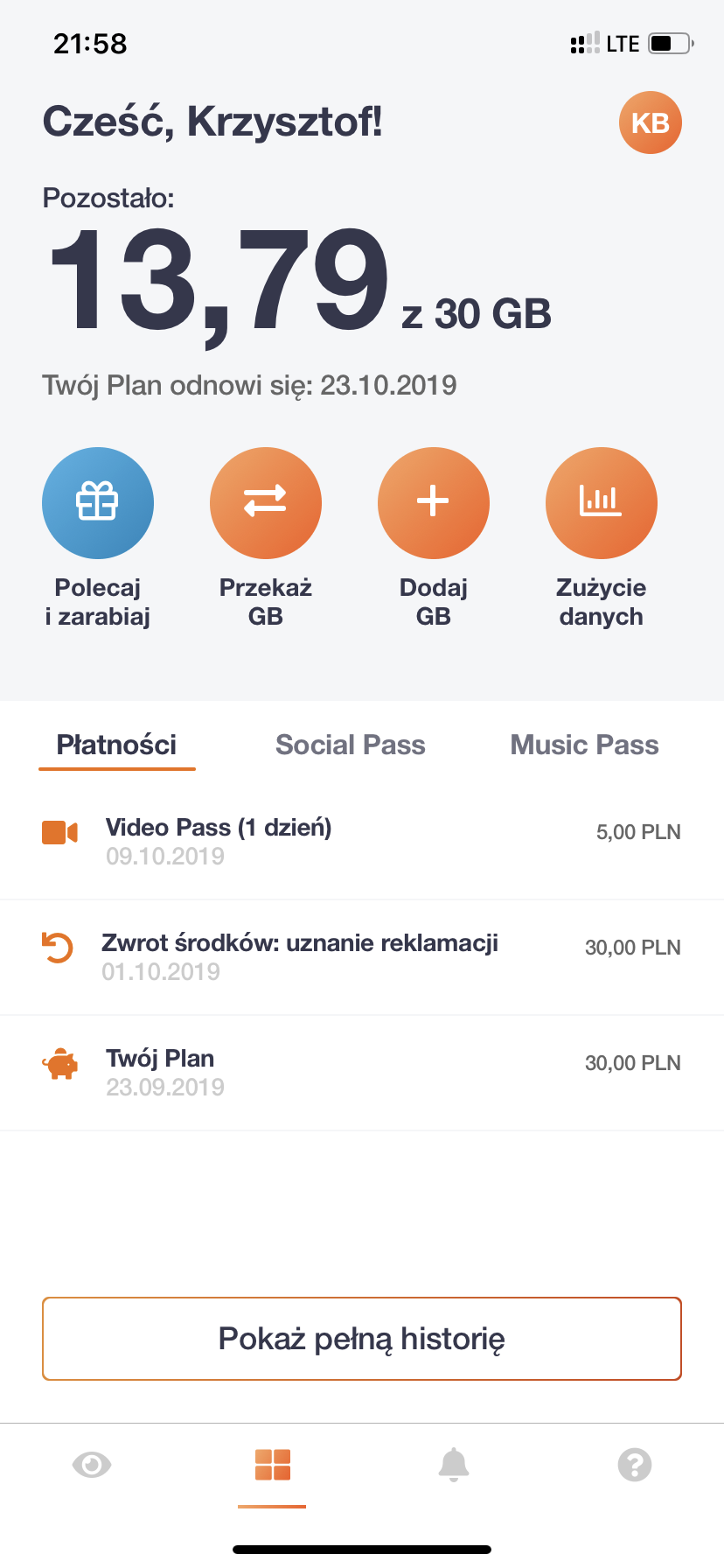Screen dimensions: 724x1568
Task: Select the Płatności tab
Action: point(116,745)
